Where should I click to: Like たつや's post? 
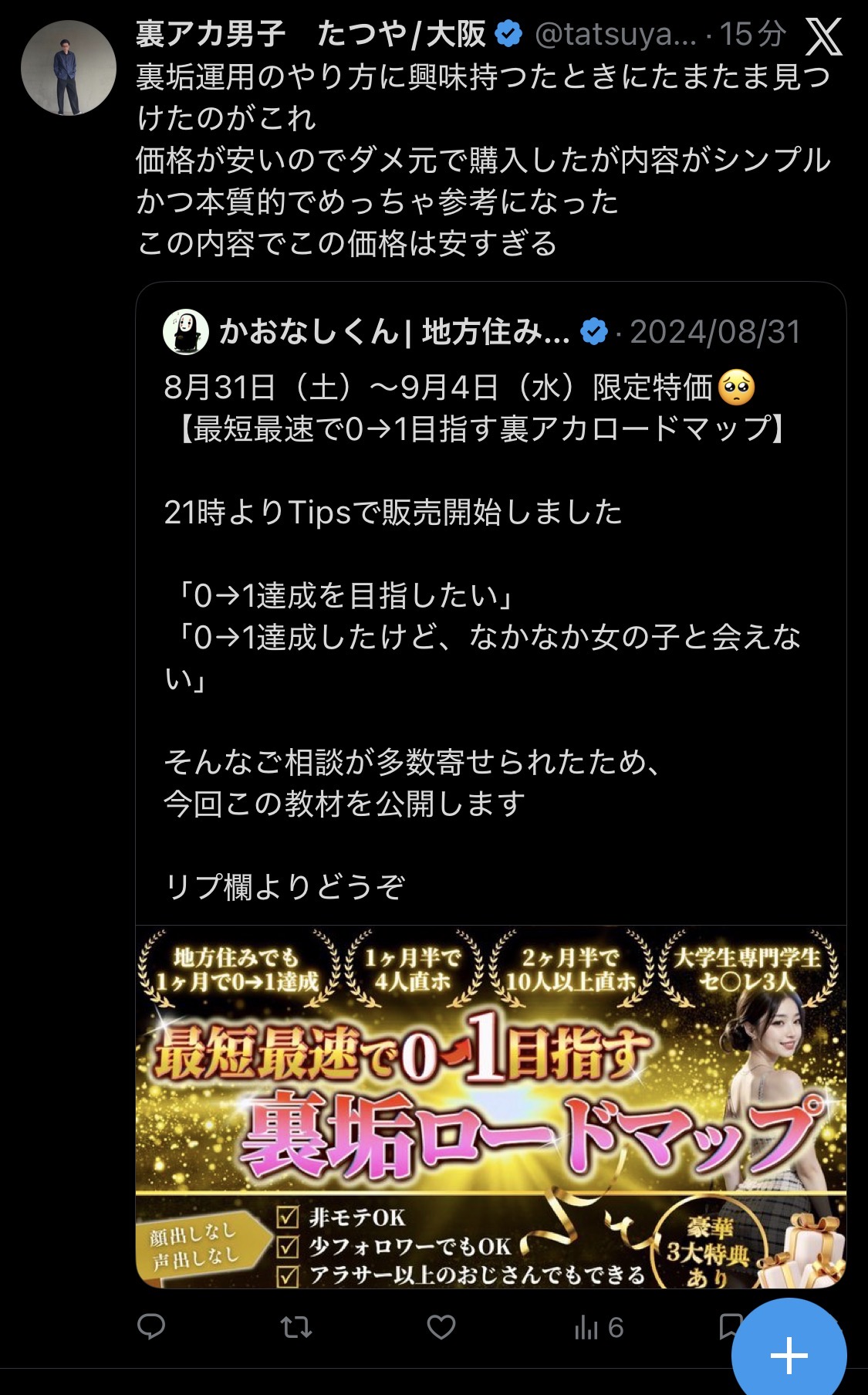click(441, 1326)
